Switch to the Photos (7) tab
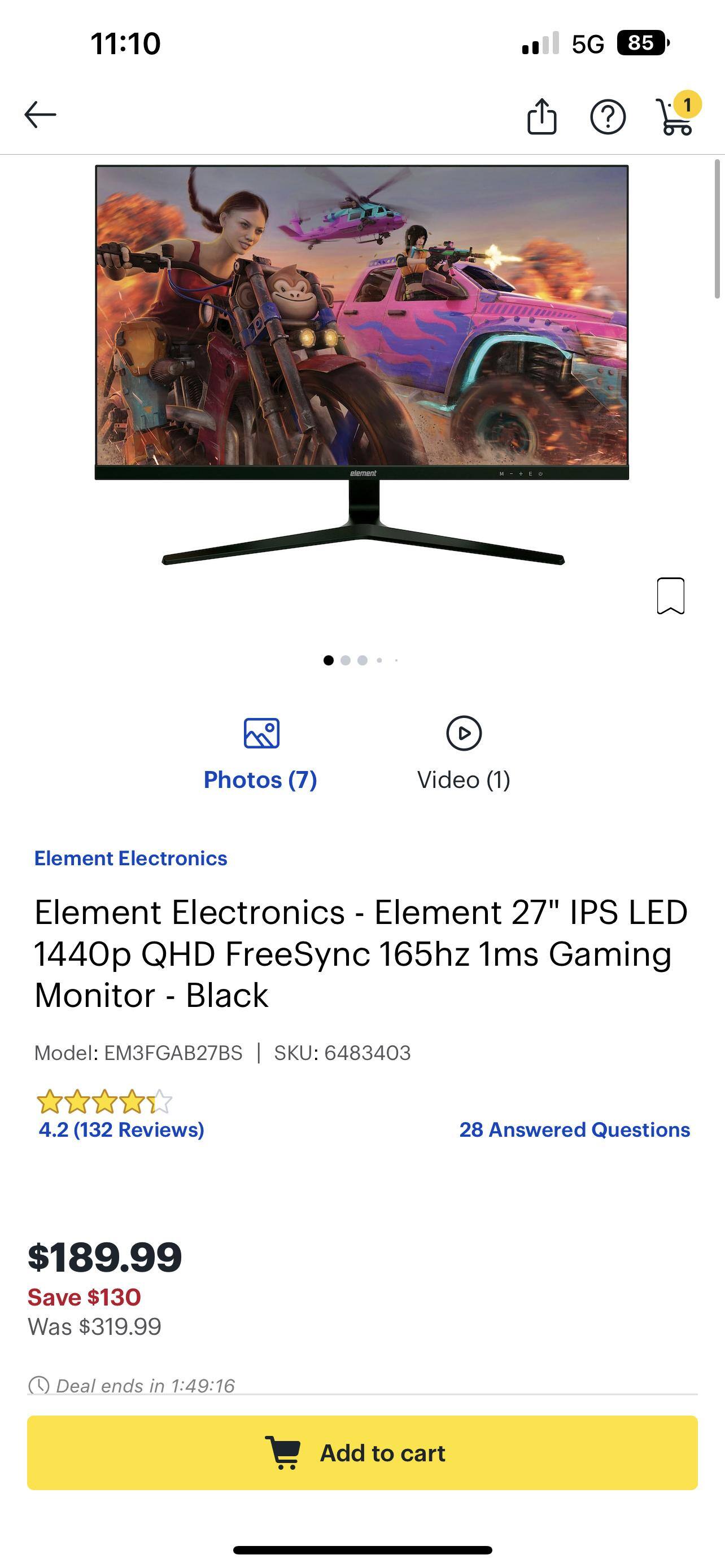725x1568 pixels. pyautogui.click(x=260, y=779)
